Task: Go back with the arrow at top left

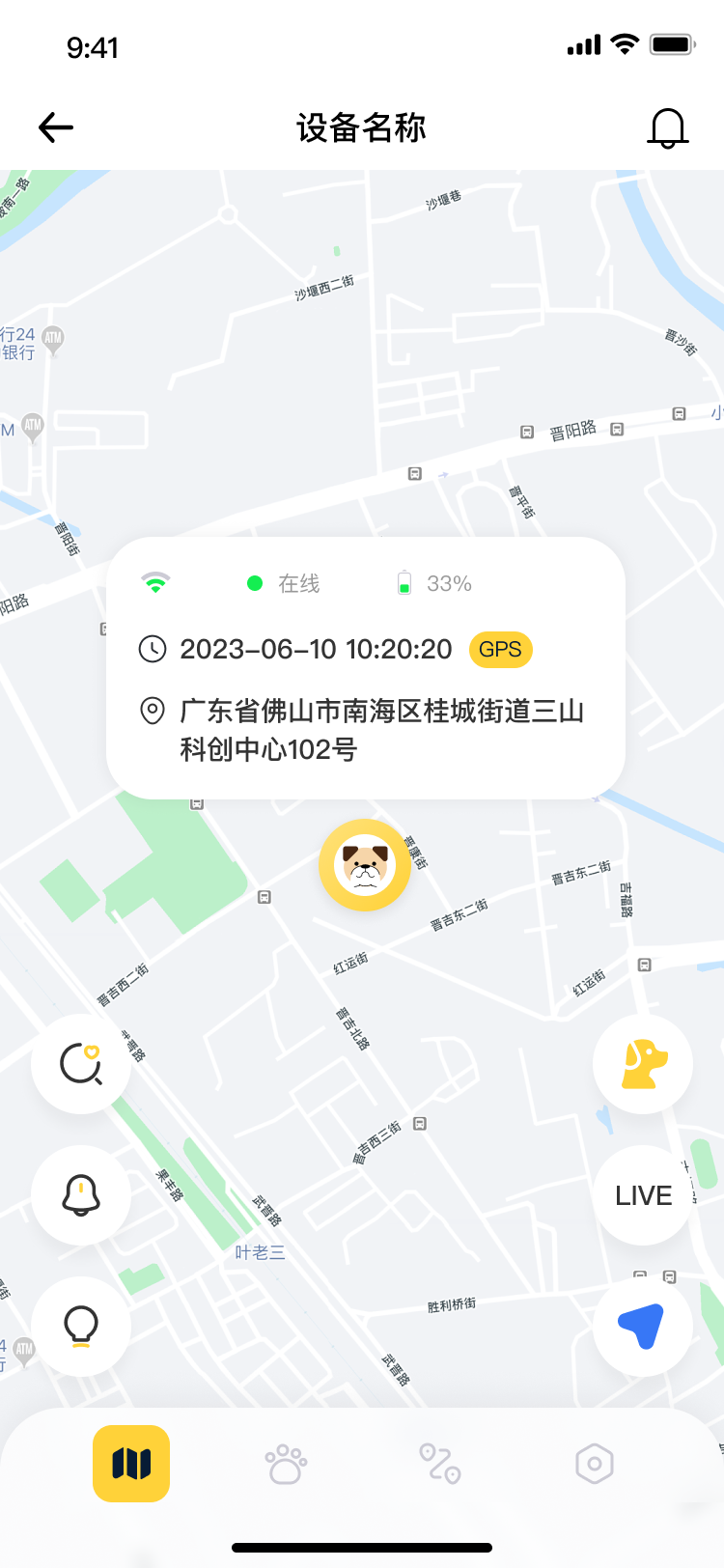Action: (x=55, y=126)
